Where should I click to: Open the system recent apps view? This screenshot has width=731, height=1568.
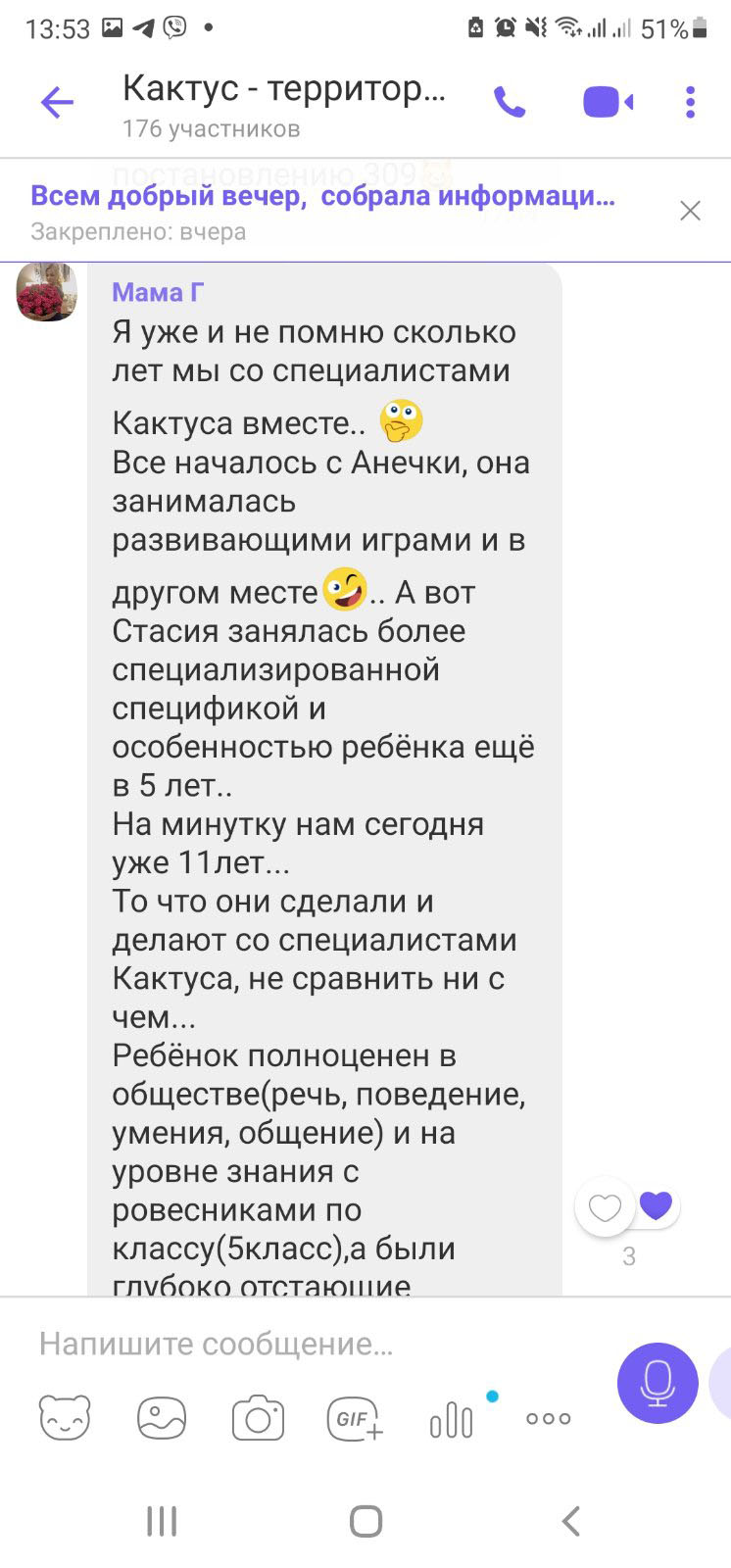162,1521
